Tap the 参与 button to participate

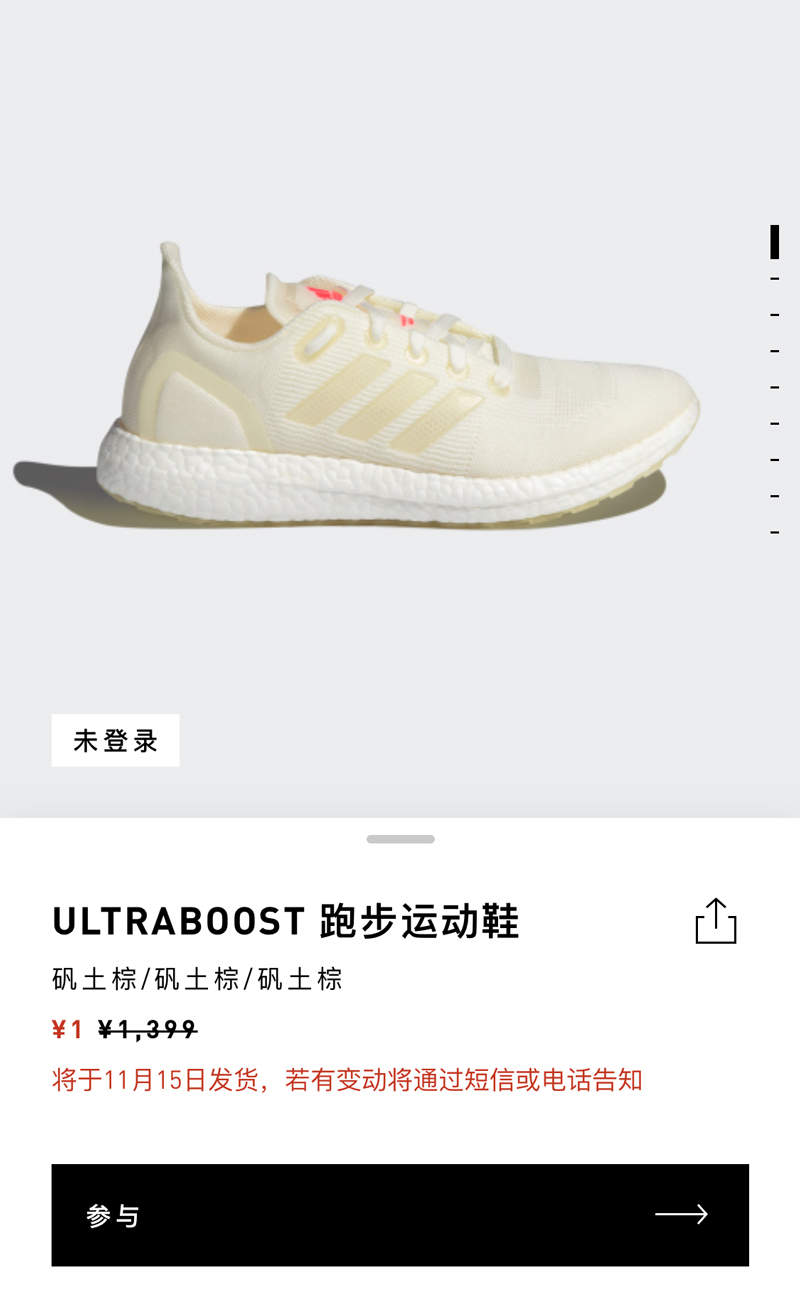click(x=400, y=1215)
